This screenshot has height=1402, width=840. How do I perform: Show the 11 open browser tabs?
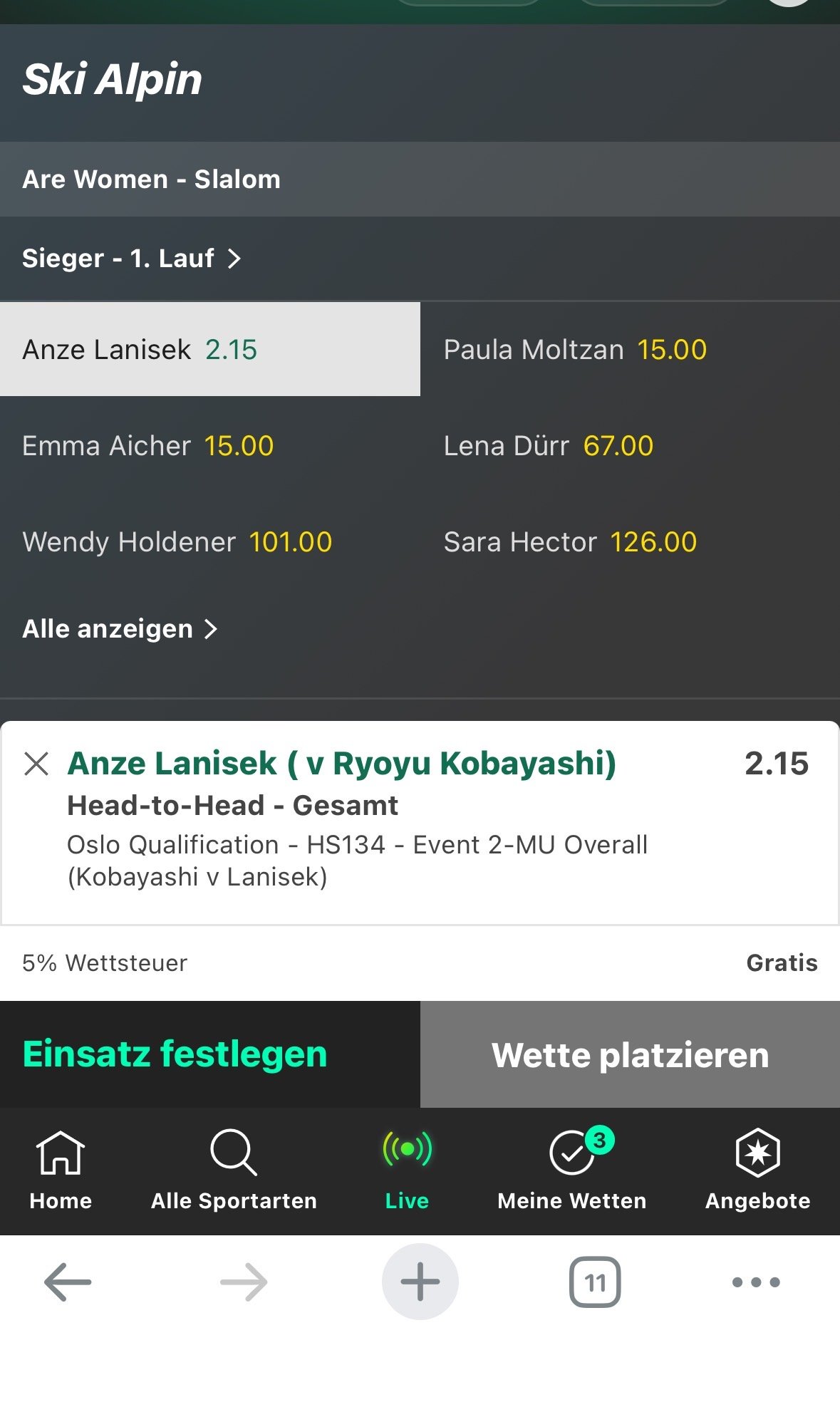[x=595, y=1282]
